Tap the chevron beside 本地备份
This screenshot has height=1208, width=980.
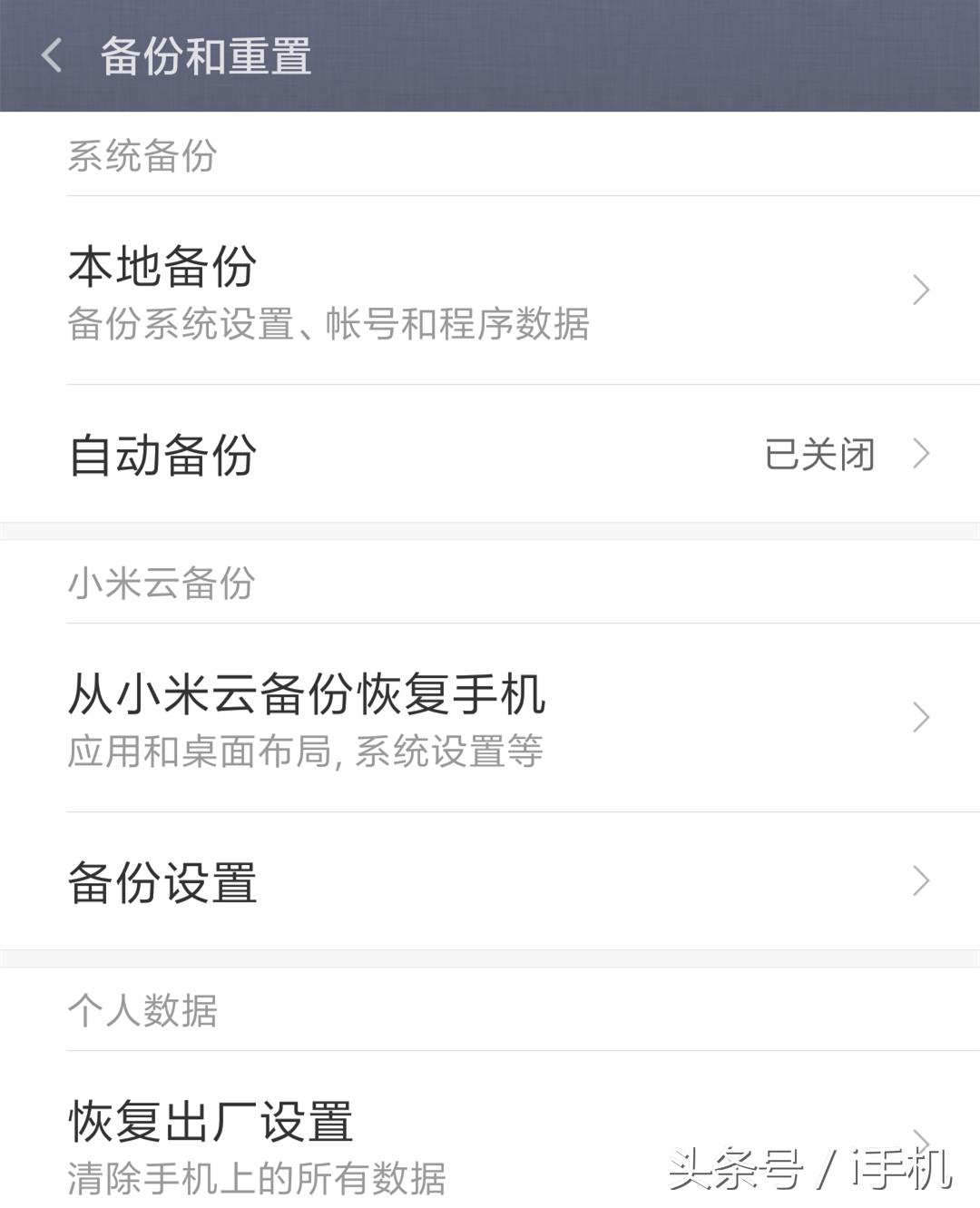(922, 289)
